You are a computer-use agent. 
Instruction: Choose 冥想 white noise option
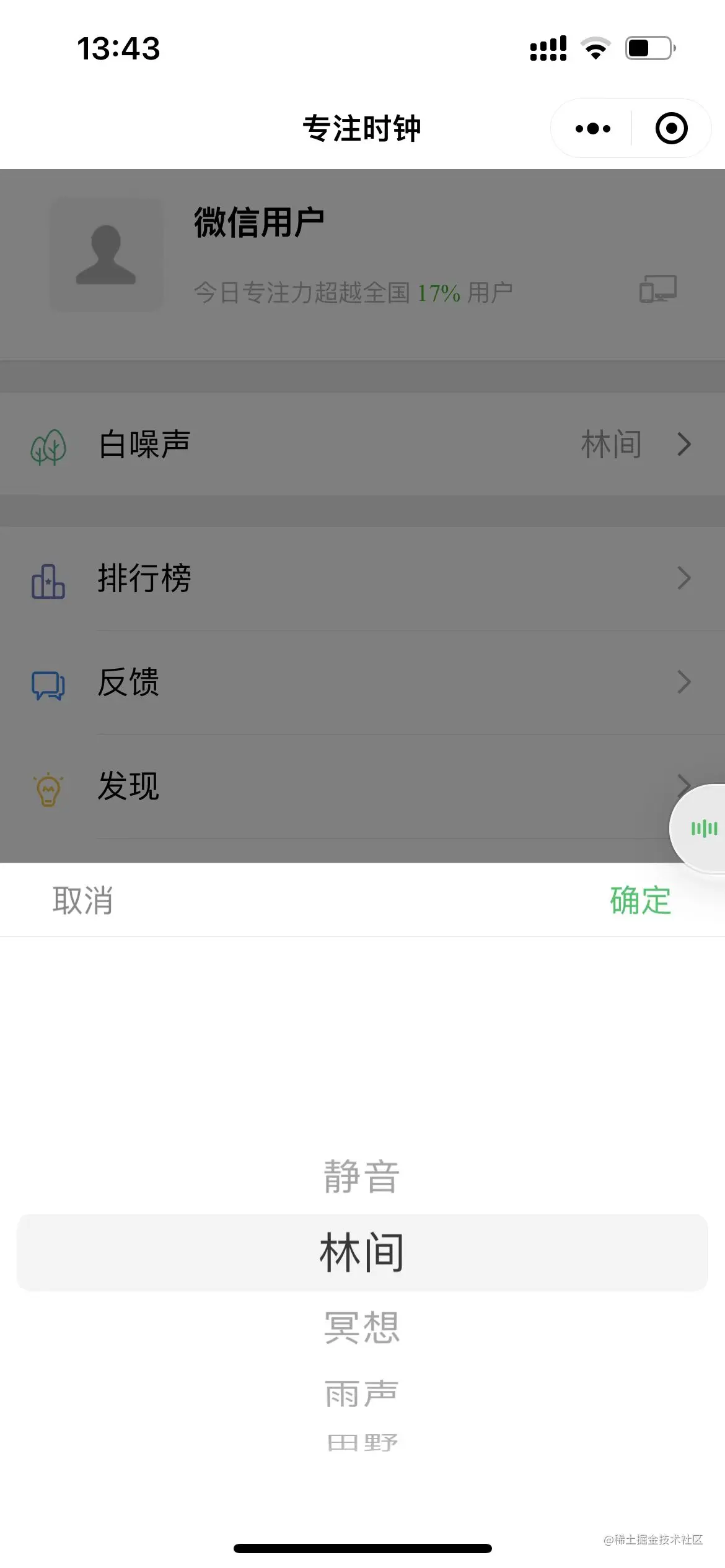pos(362,1327)
